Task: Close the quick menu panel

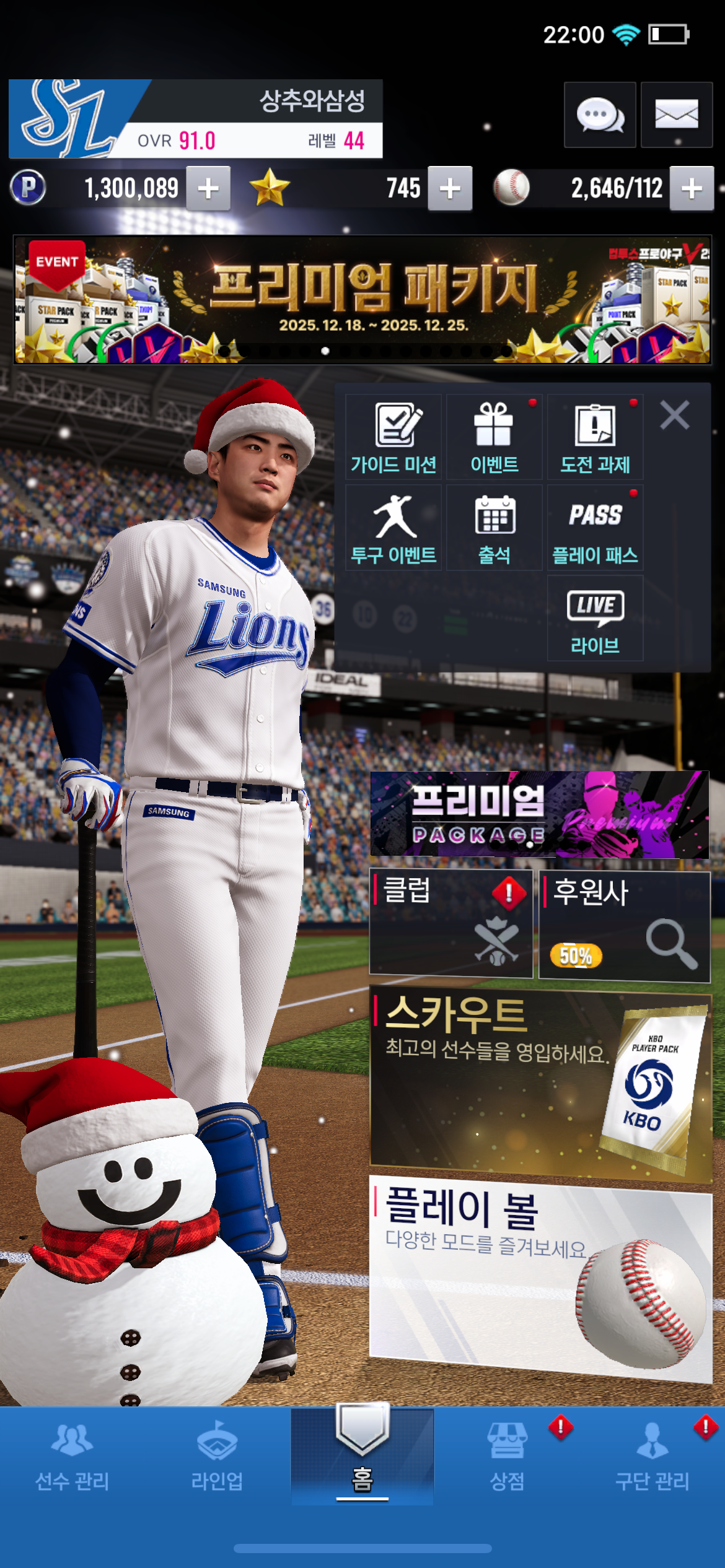Action: coord(674,415)
